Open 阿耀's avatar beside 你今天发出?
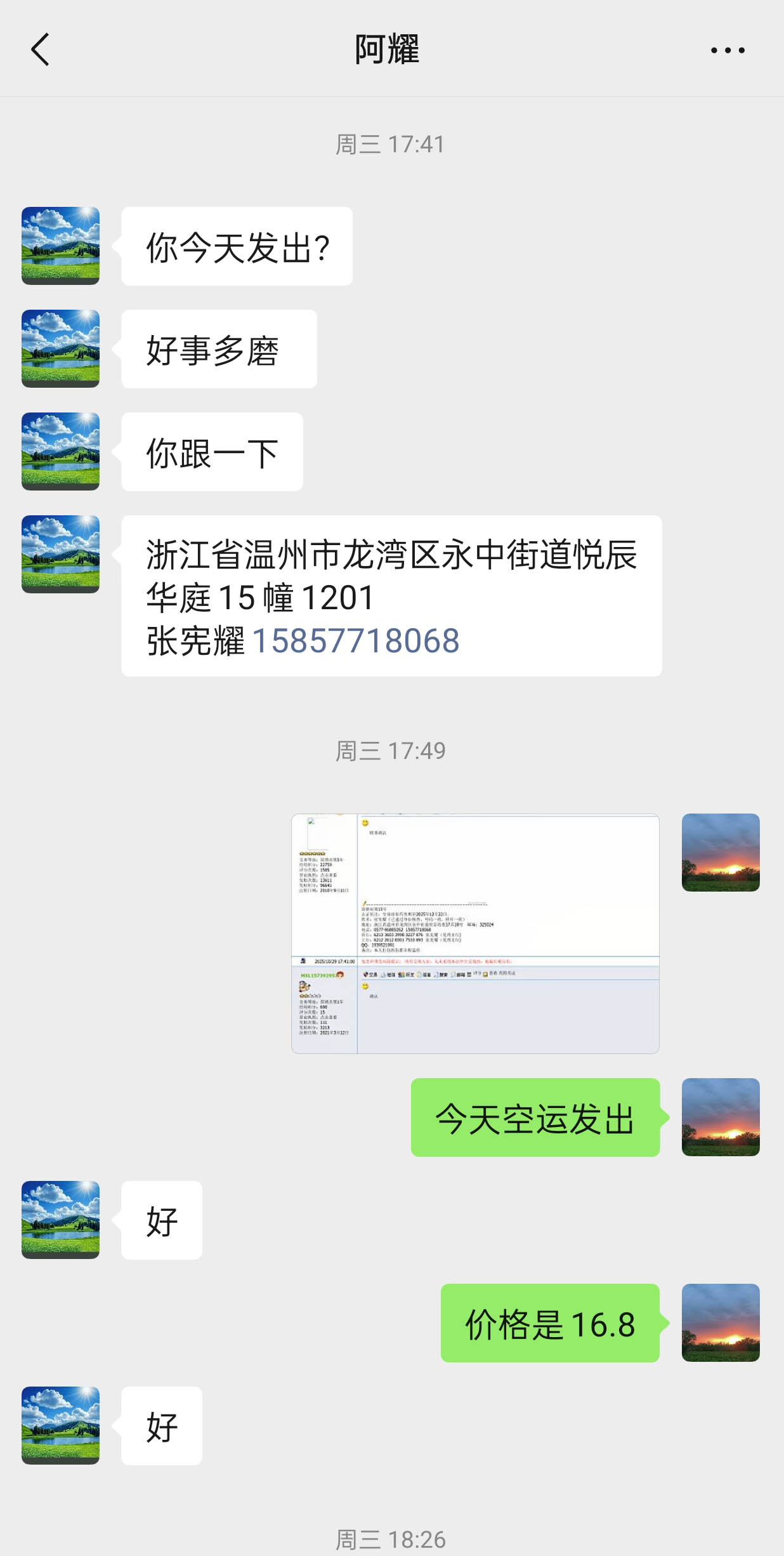This screenshot has height=1556, width=784. pos(60,246)
